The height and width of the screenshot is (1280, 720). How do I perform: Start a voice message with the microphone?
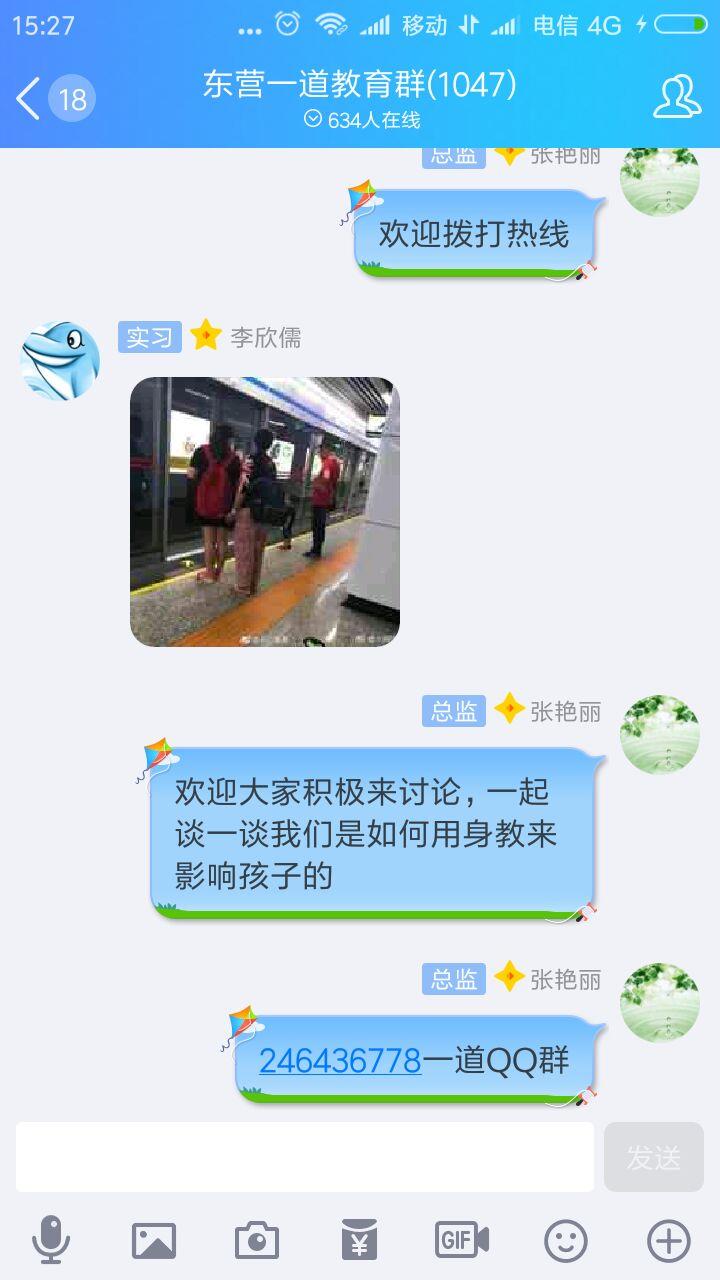click(51, 1241)
